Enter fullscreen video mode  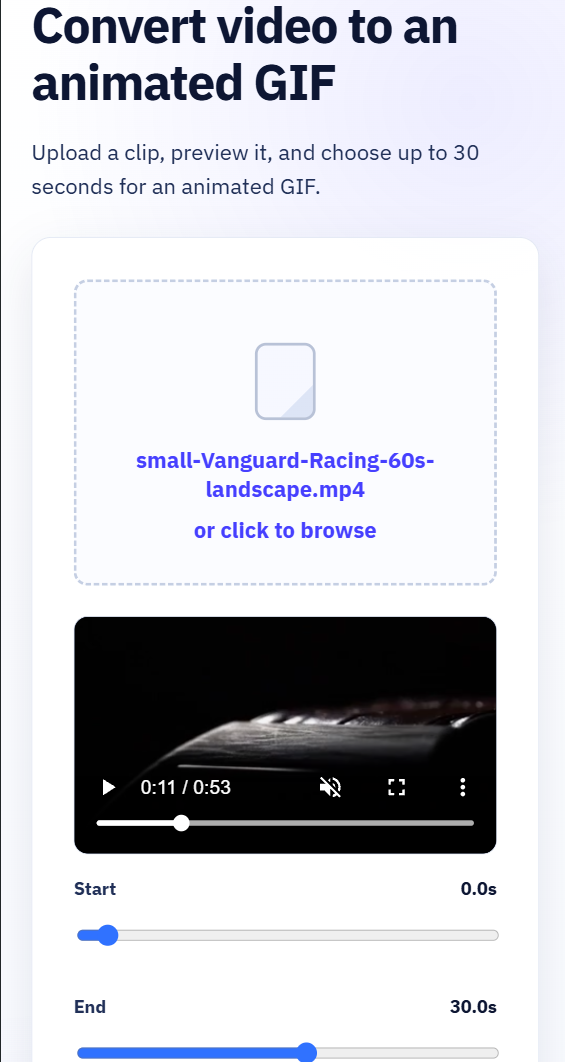click(396, 787)
